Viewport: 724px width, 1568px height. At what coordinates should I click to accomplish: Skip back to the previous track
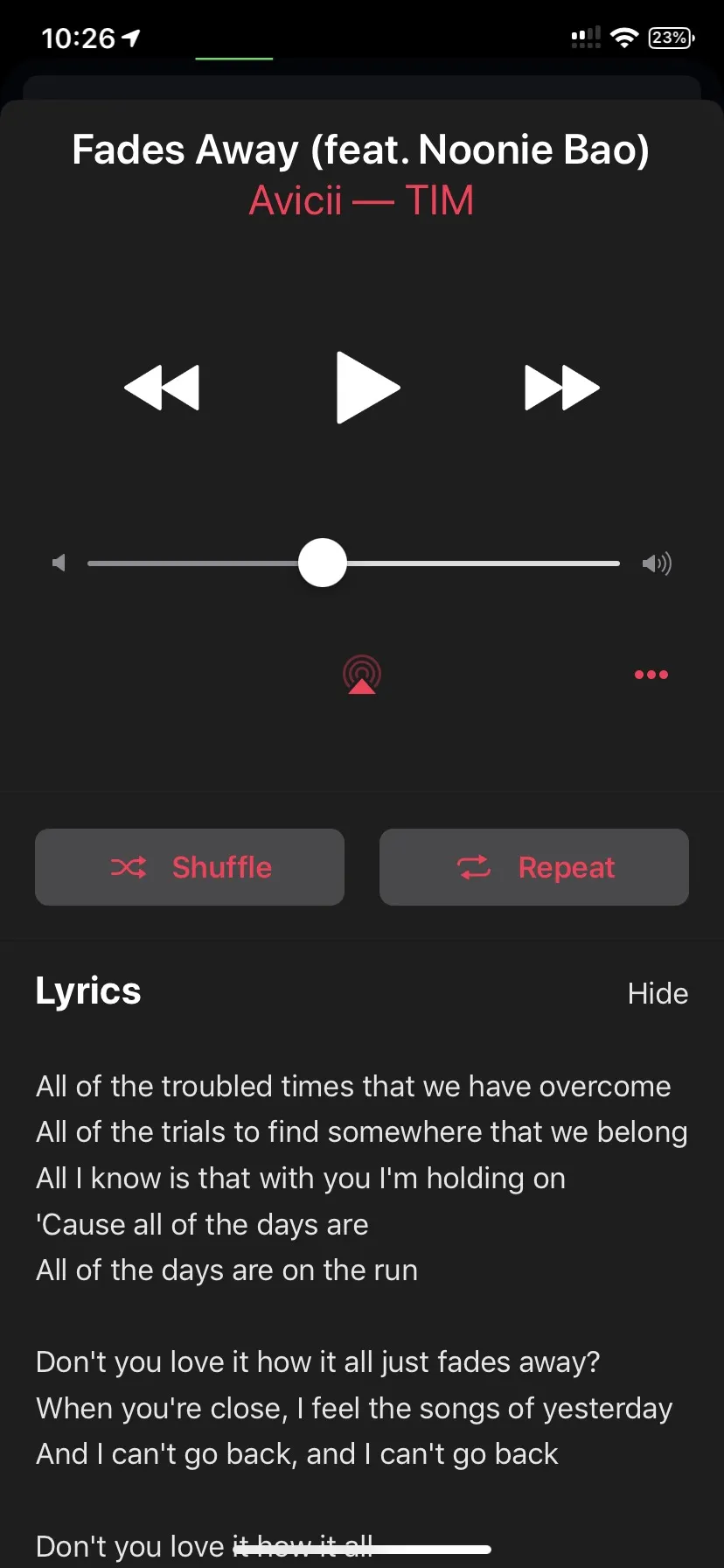[163, 388]
